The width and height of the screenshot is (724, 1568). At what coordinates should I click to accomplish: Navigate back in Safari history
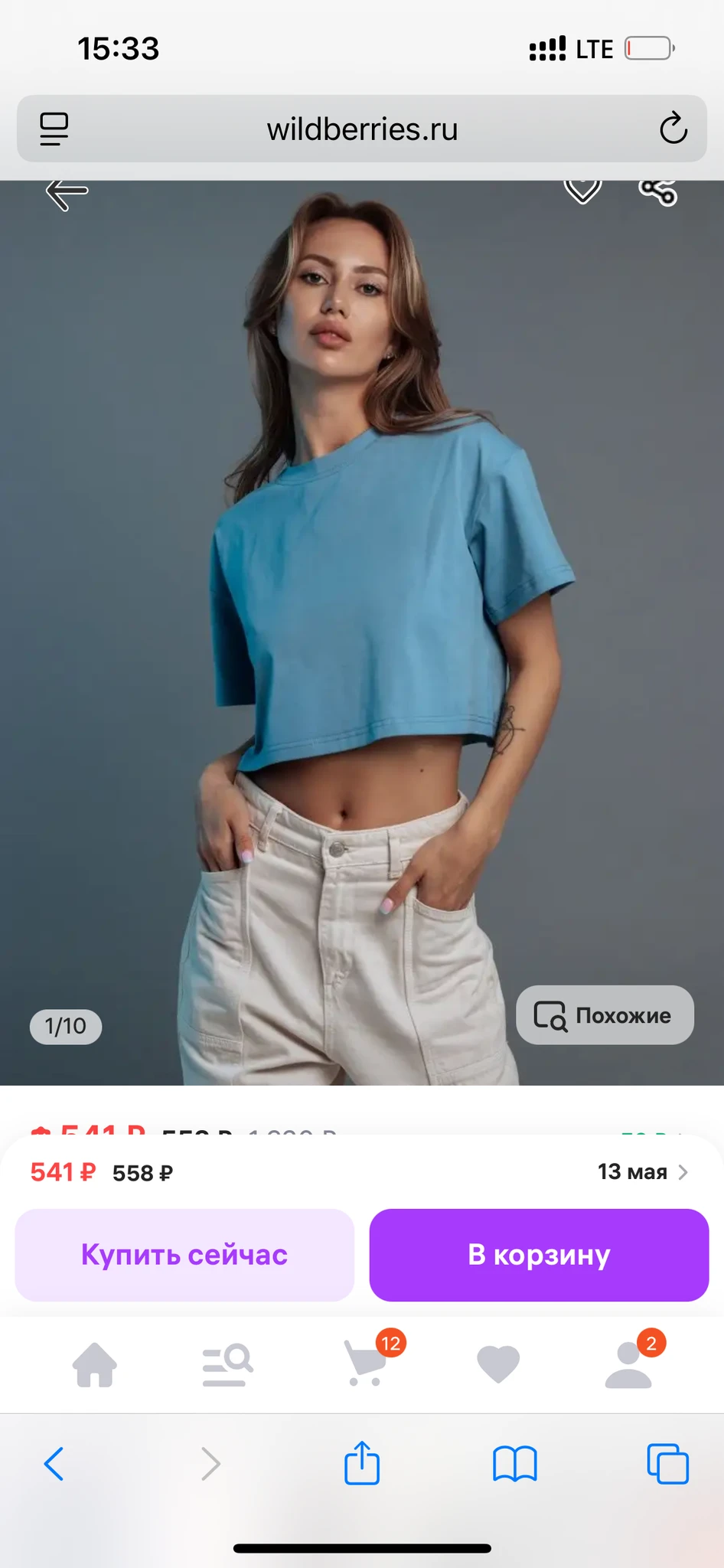pyautogui.click(x=54, y=1464)
